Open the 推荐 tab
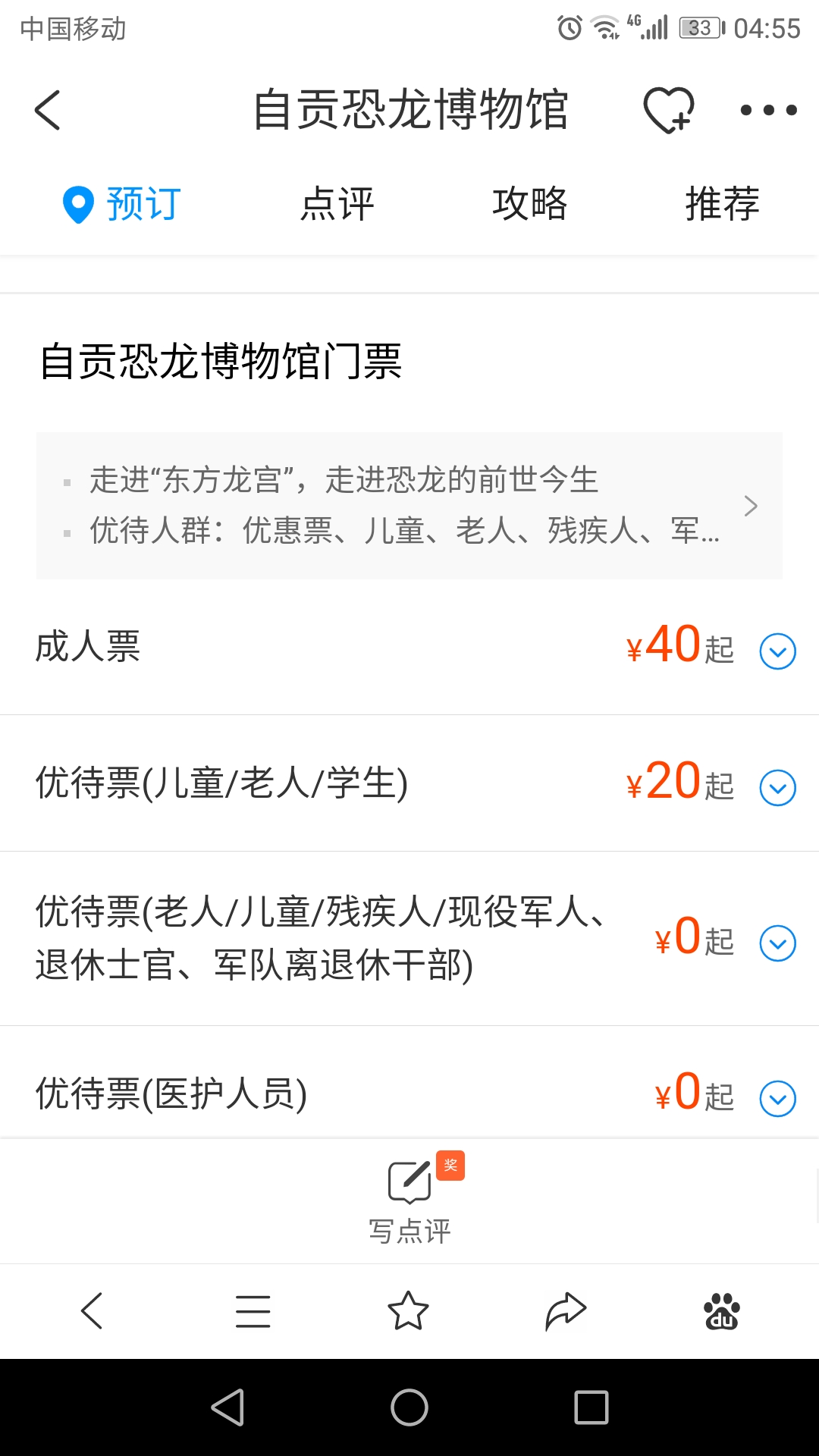Viewport: 819px width, 1456px height. pos(722,204)
